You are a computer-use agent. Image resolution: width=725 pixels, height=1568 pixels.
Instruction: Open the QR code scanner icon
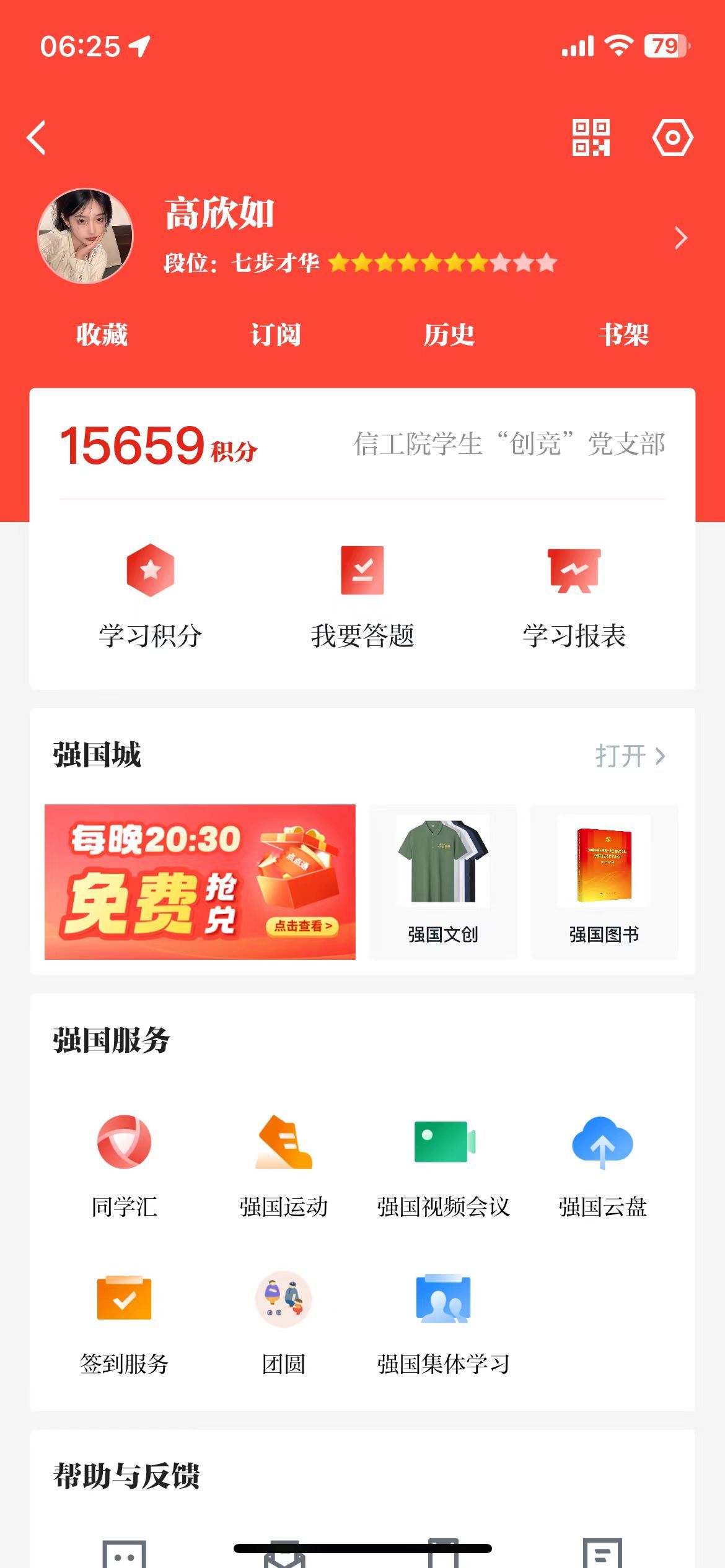pyautogui.click(x=591, y=137)
